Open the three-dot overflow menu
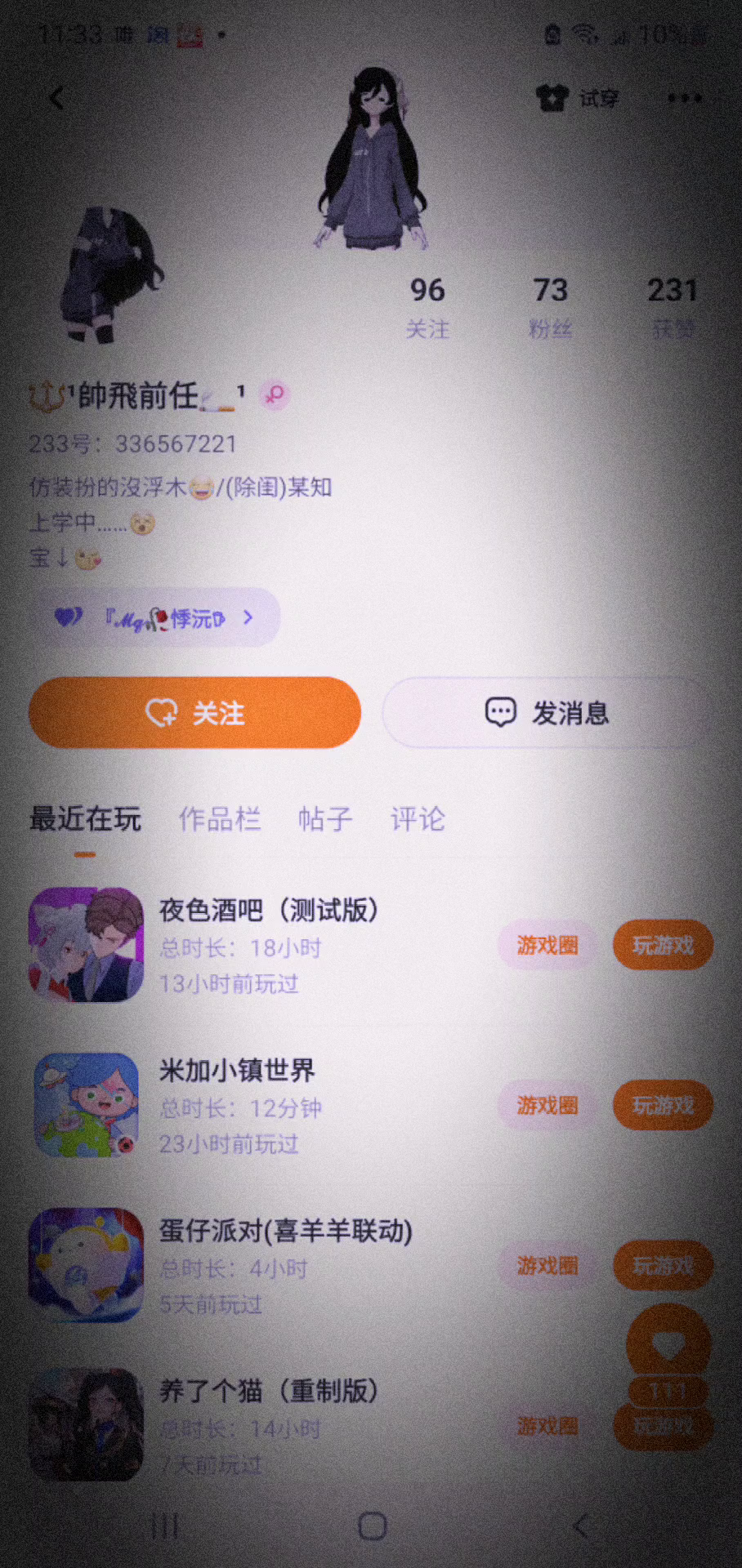 click(684, 99)
